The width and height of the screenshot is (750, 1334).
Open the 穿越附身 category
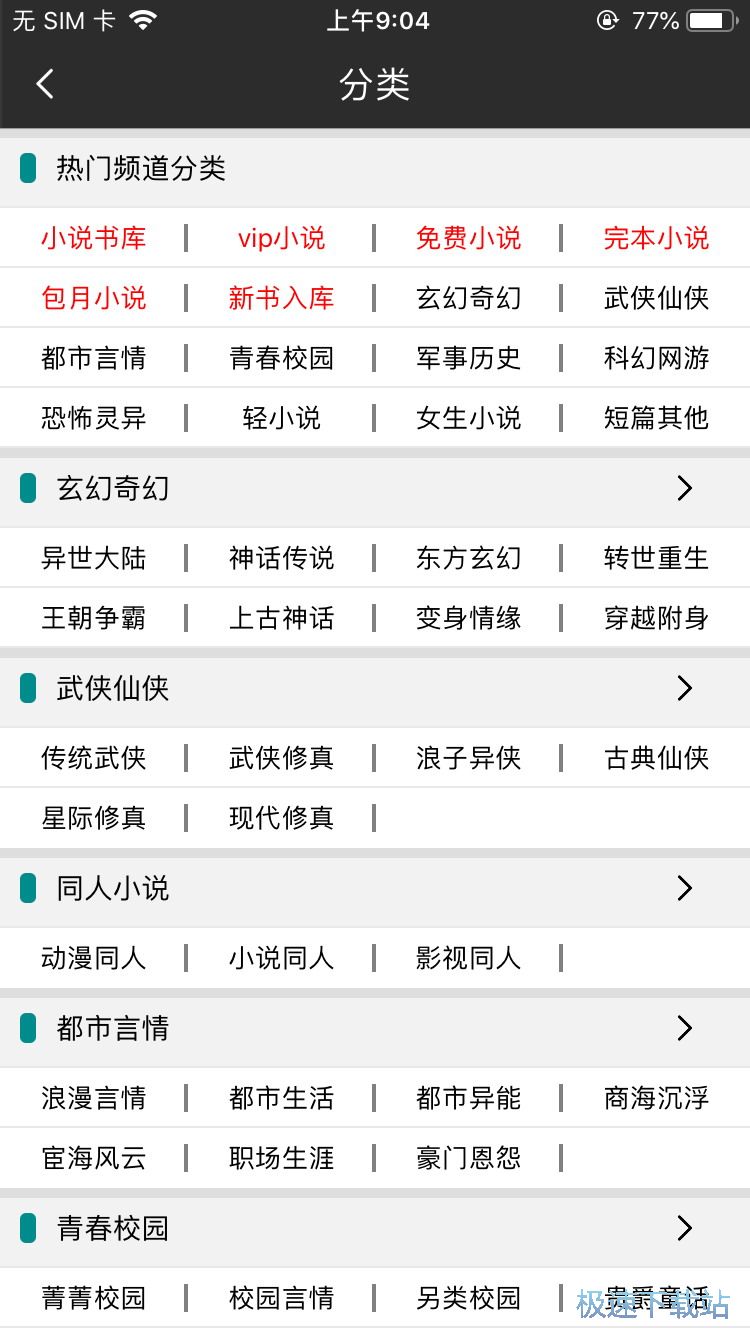click(x=655, y=618)
